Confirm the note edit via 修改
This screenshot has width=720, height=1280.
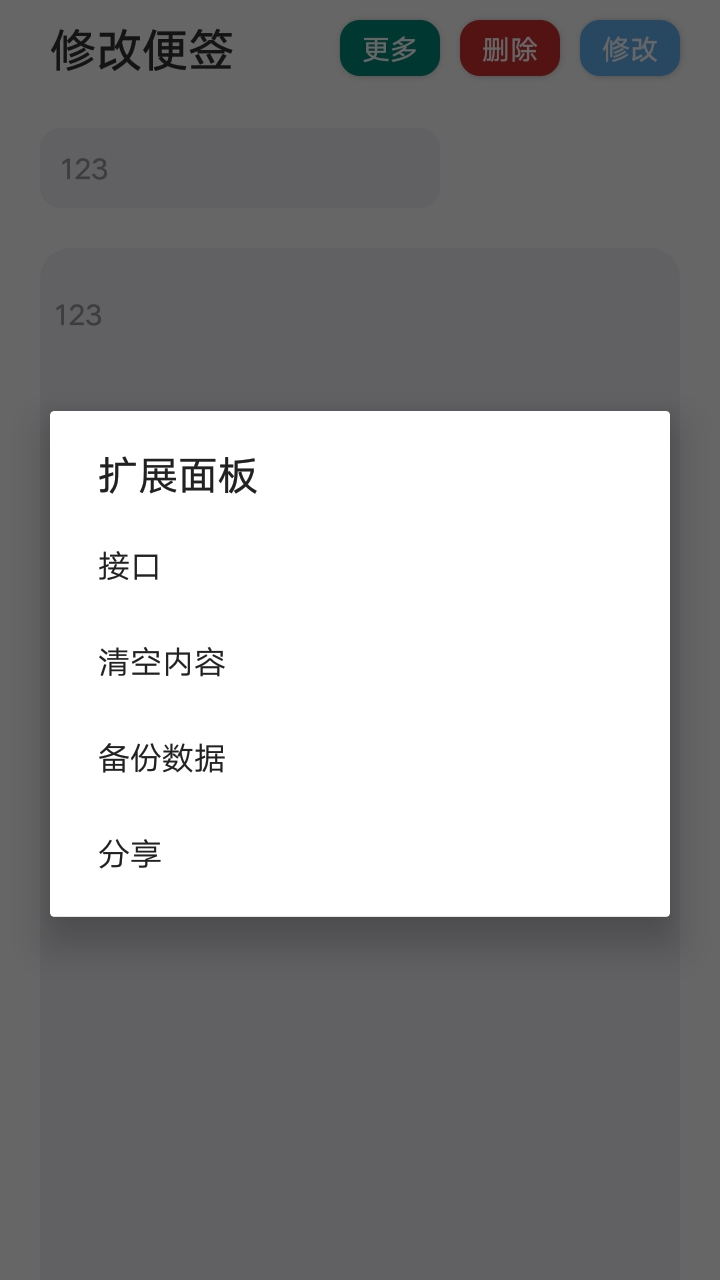click(x=630, y=47)
